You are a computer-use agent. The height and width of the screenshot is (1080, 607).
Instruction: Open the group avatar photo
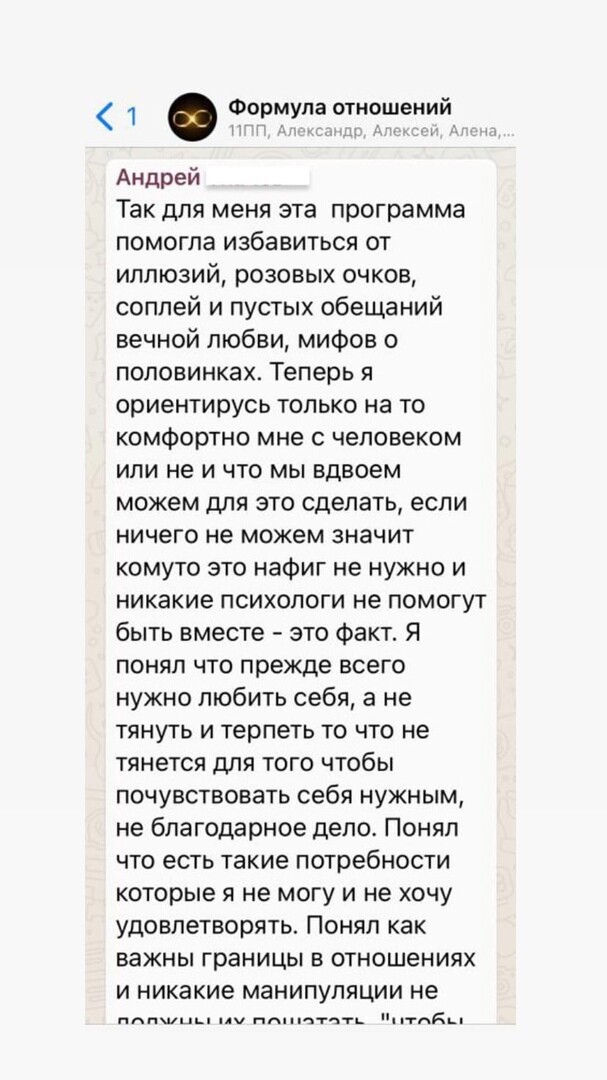point(192,117)
